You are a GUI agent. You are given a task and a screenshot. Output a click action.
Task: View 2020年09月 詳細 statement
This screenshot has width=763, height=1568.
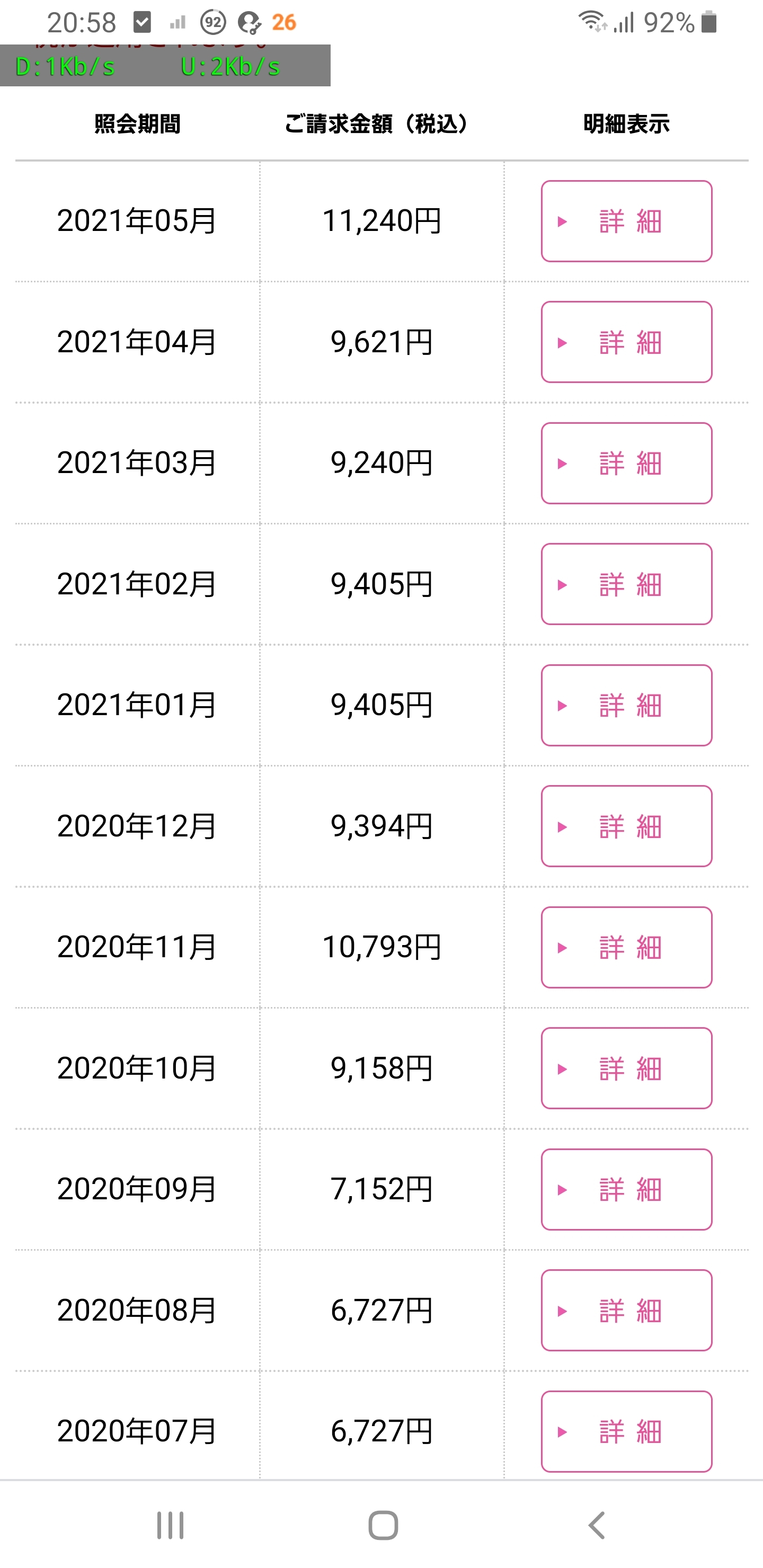tap(626, 1189)
